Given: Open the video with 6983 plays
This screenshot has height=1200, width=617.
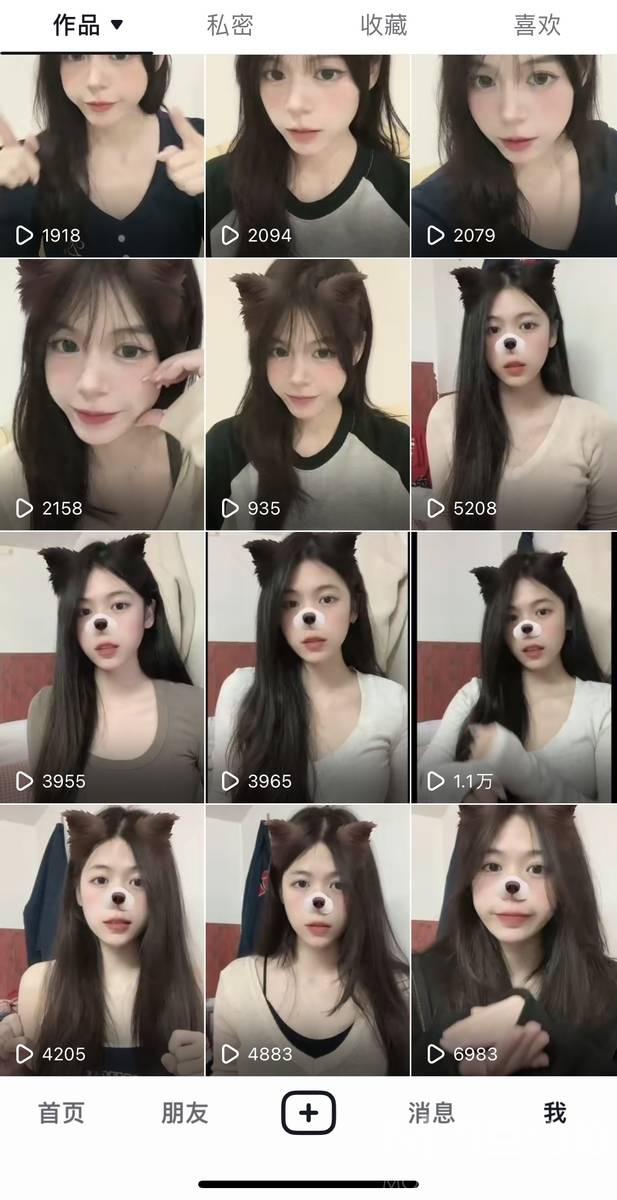Looking at the screenshot, I should [x=514, y=940].
